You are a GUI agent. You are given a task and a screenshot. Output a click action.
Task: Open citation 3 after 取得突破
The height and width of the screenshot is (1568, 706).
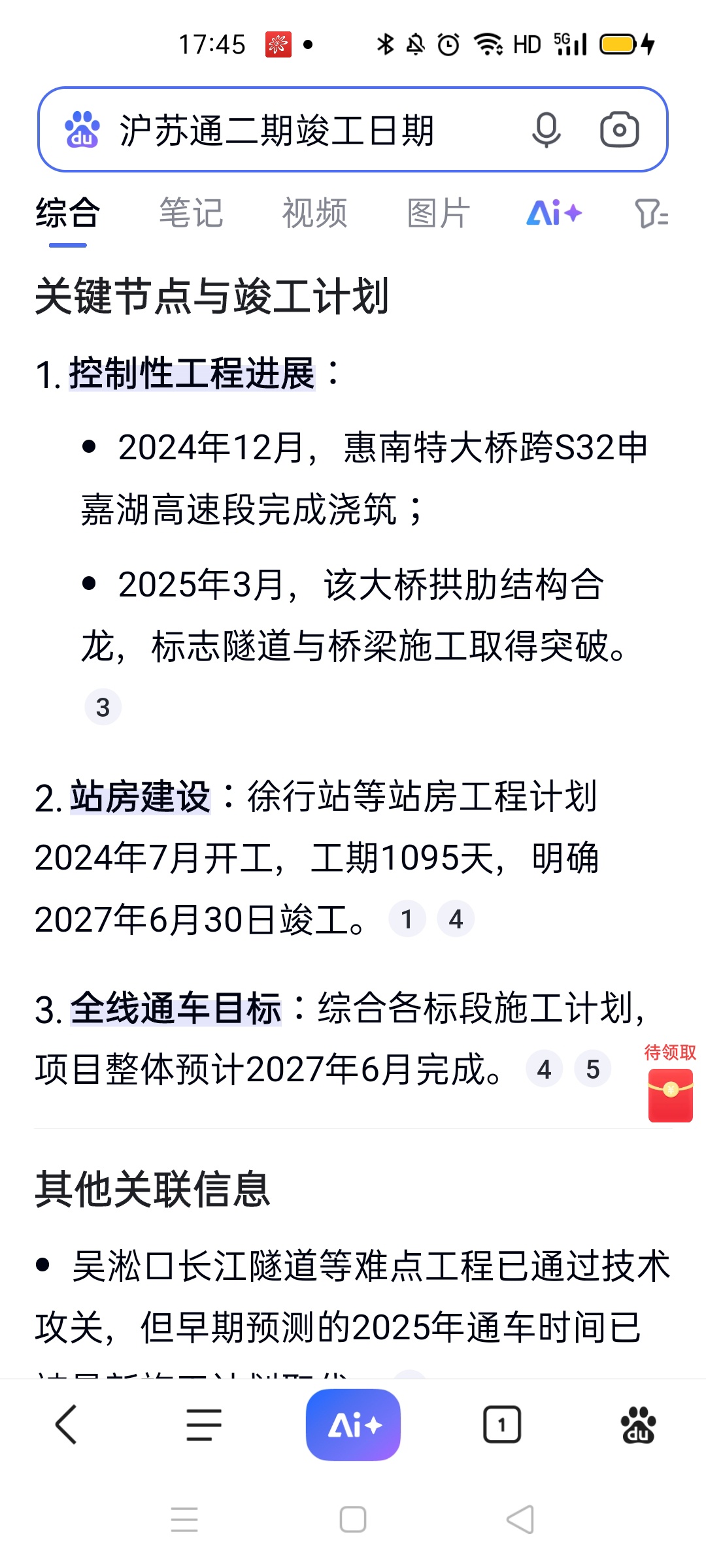click(x=103, y=707)
